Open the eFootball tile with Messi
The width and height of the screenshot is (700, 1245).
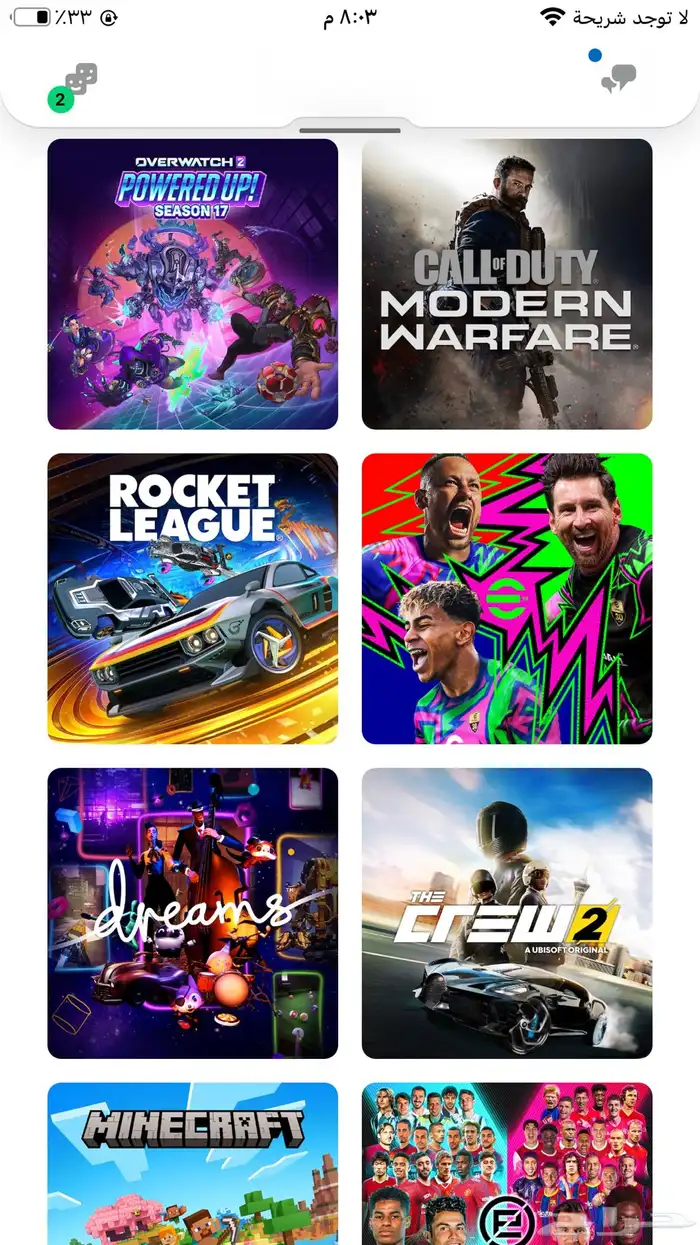tap(507, 598)
